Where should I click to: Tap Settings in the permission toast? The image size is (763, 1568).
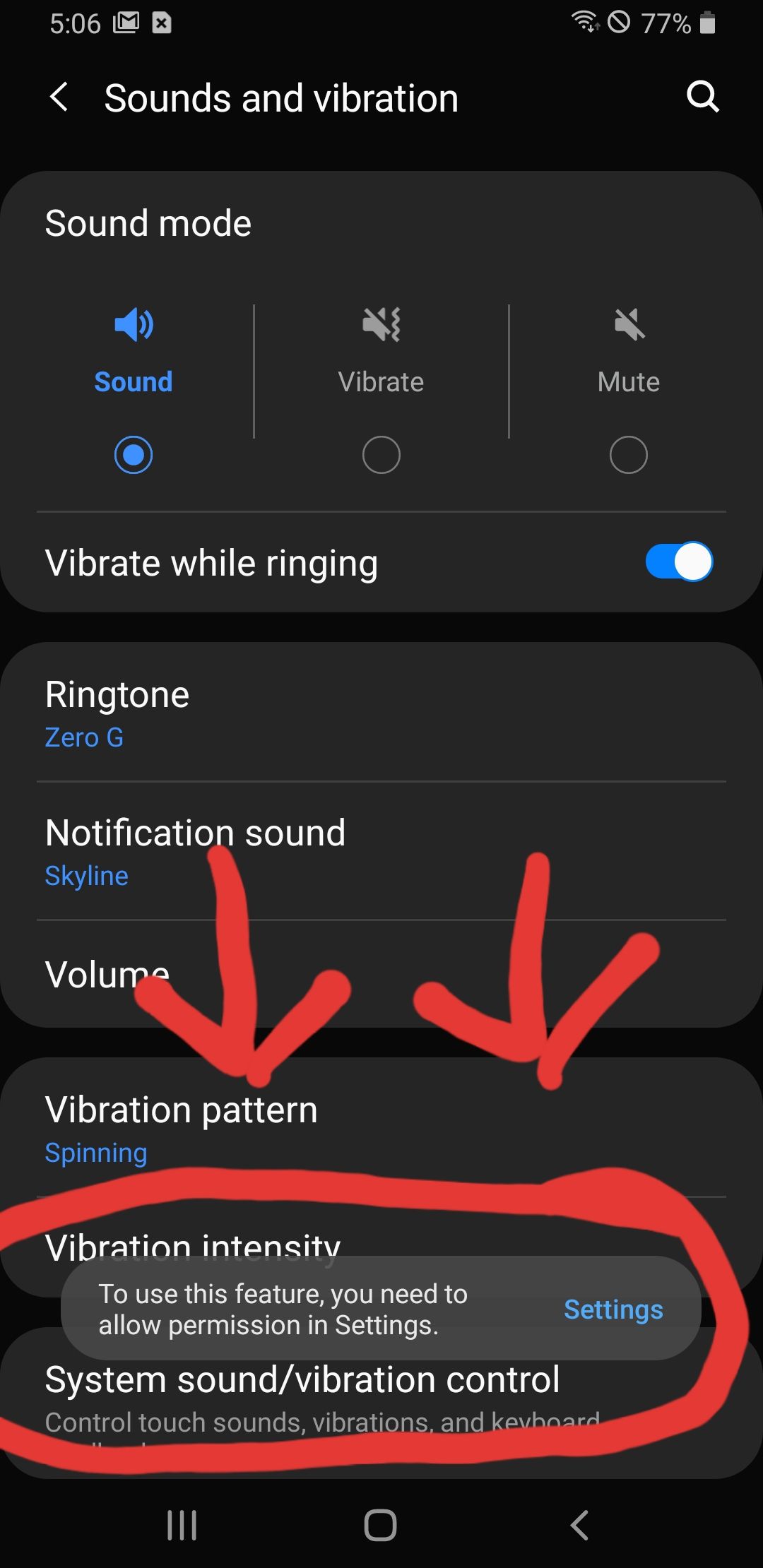click(x=613, y=1309)
